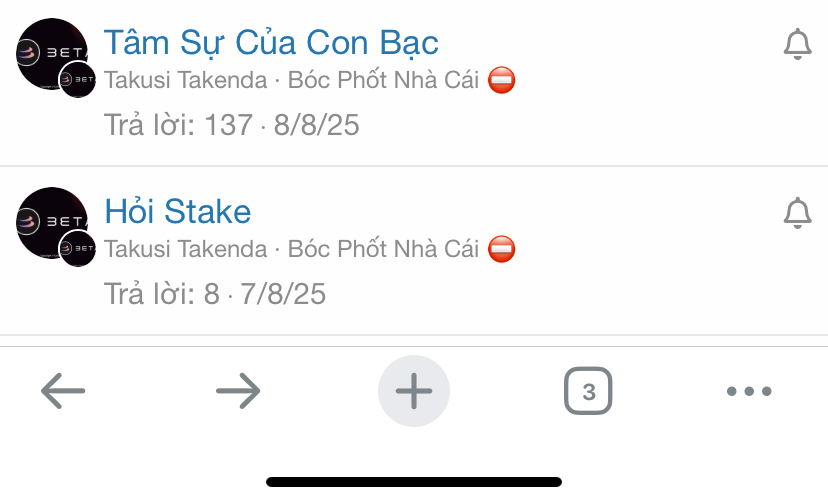Tap bell icon for Hỏi Stake thread

tap(797, 212)
